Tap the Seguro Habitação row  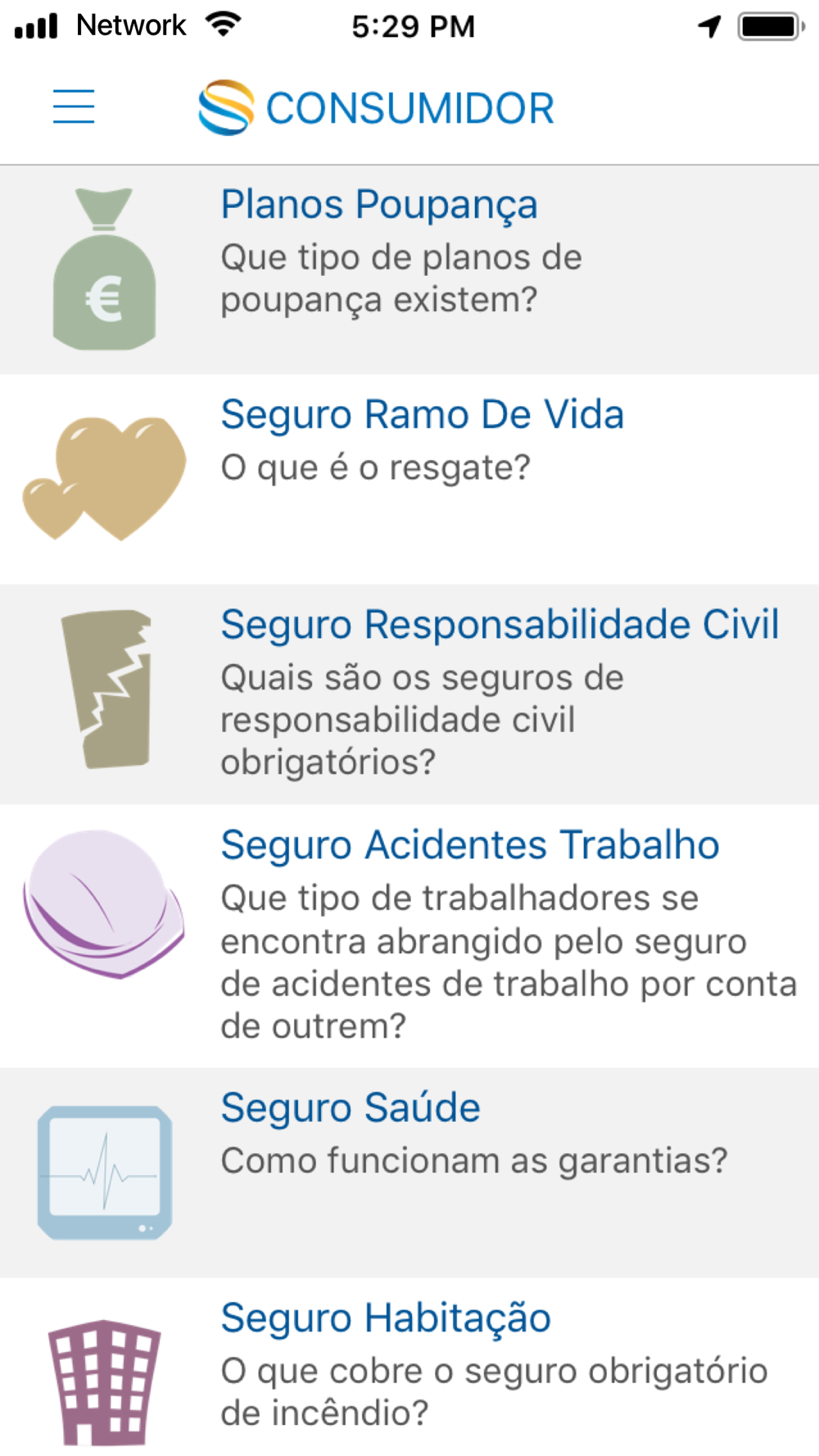409,1367
